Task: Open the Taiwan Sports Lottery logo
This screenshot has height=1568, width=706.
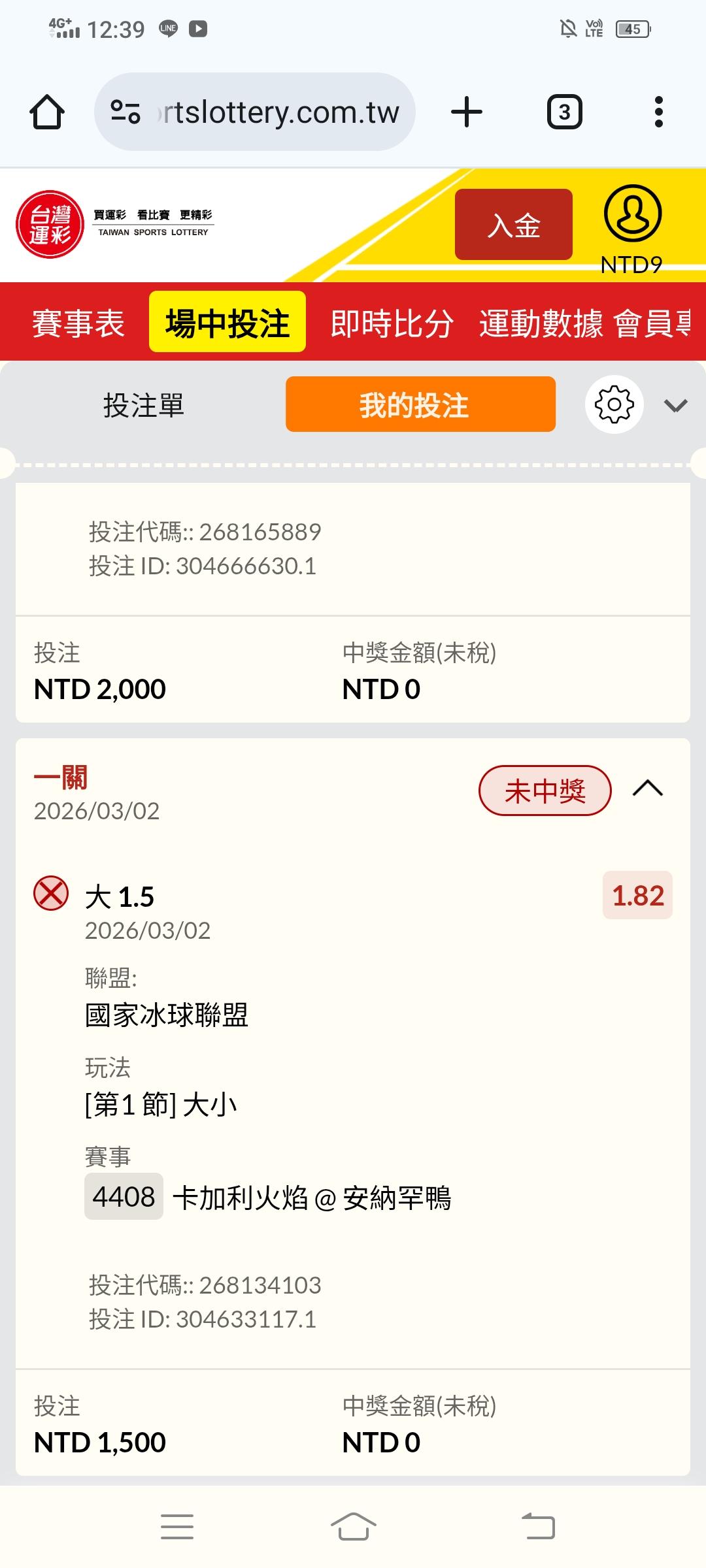Action: click(50, 225)
